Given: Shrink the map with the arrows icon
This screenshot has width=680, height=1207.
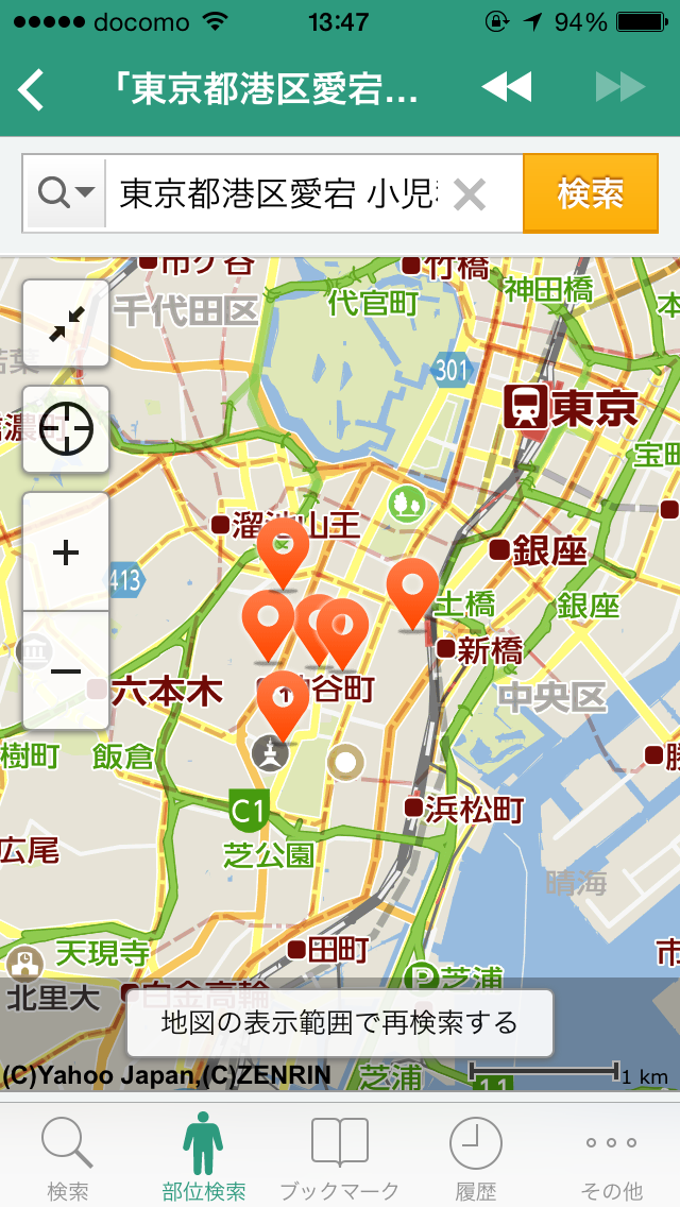Looking at the screenshot, I should 66,323.
